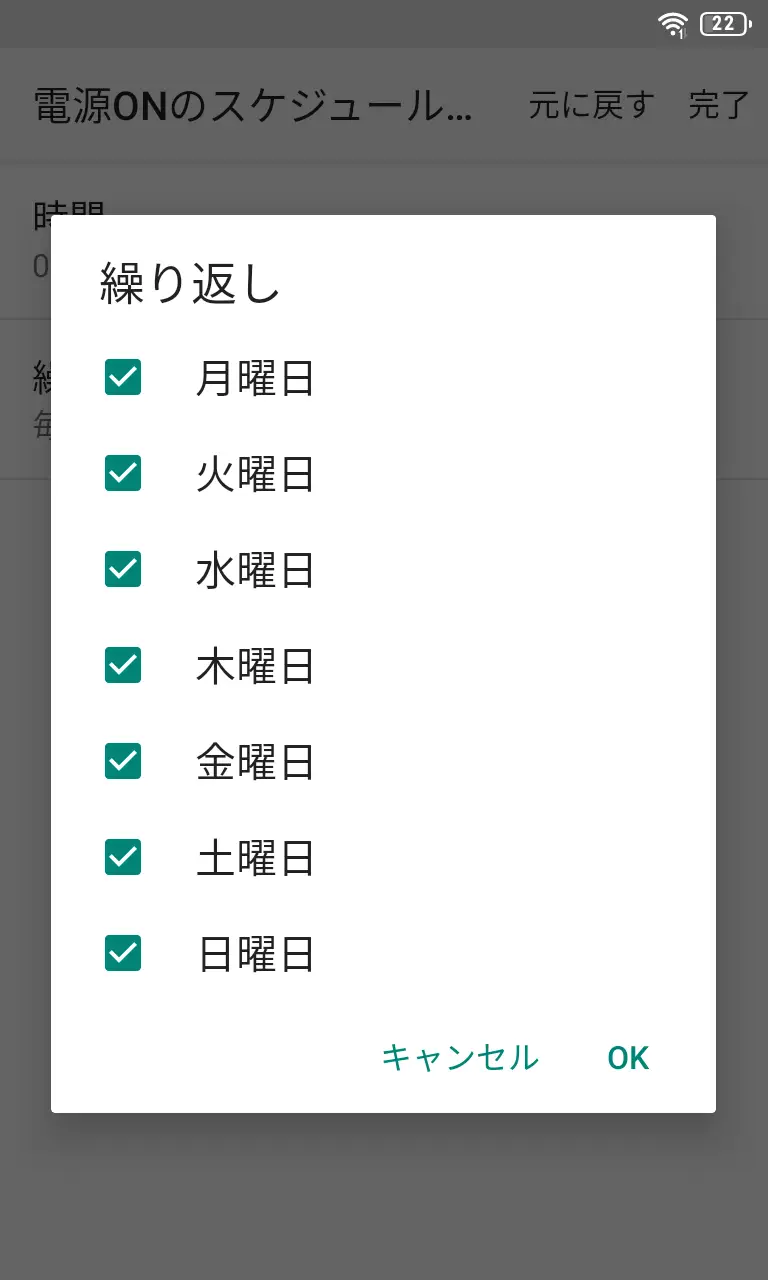768x1280 pixels.
Task: Deselect 水曜日 in the repeat list
Action: [123, 569]
